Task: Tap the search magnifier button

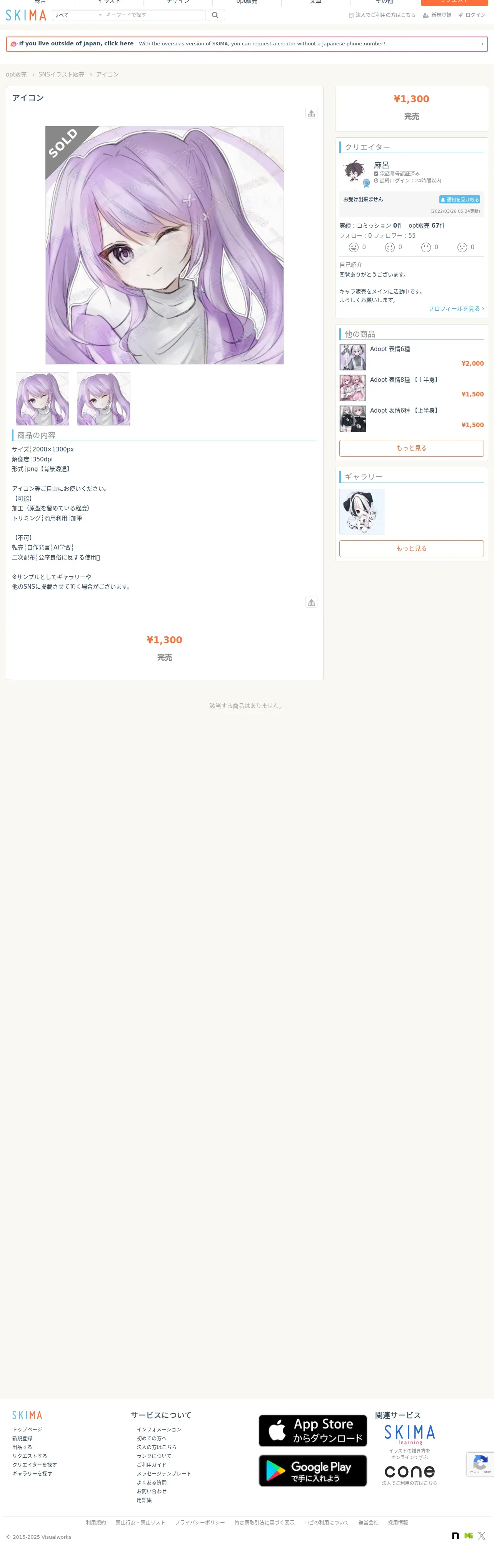Action: coord(214,15)
